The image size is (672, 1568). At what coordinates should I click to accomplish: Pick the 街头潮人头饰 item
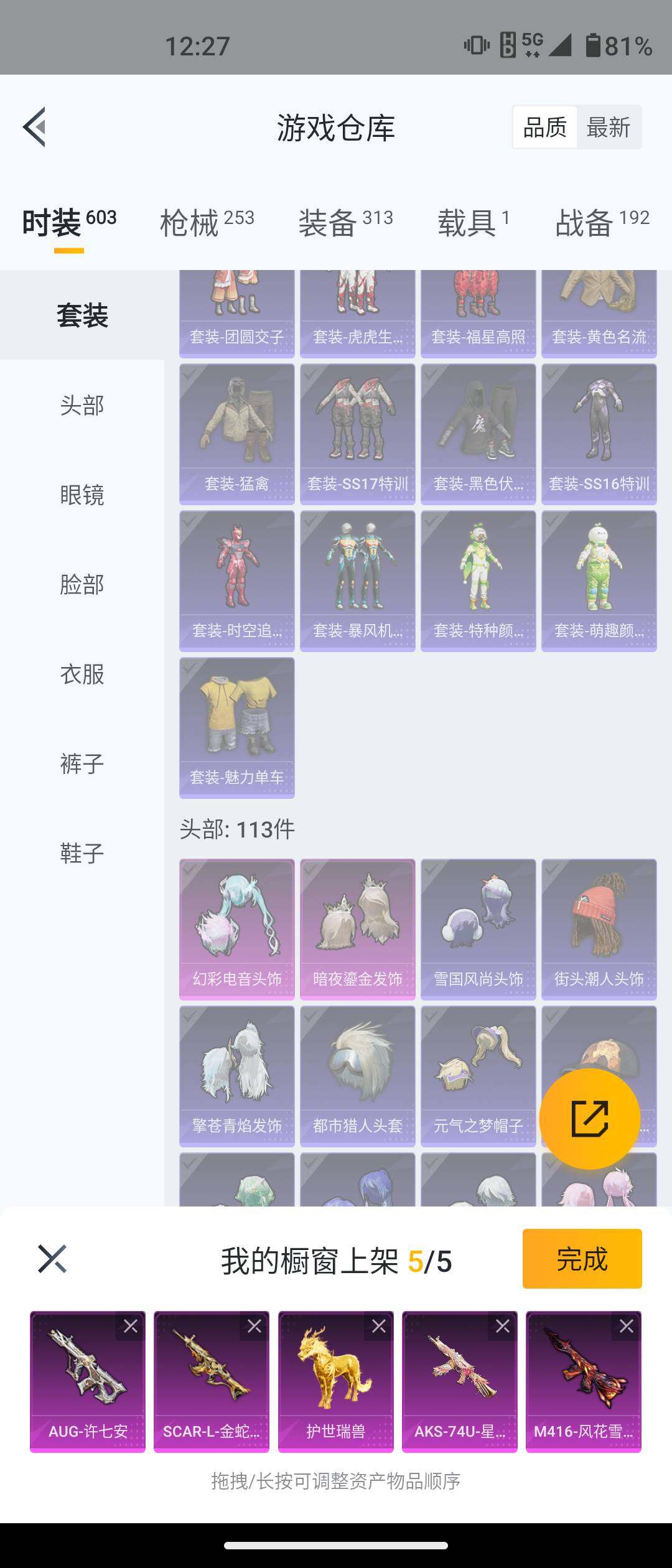point(599,928)
